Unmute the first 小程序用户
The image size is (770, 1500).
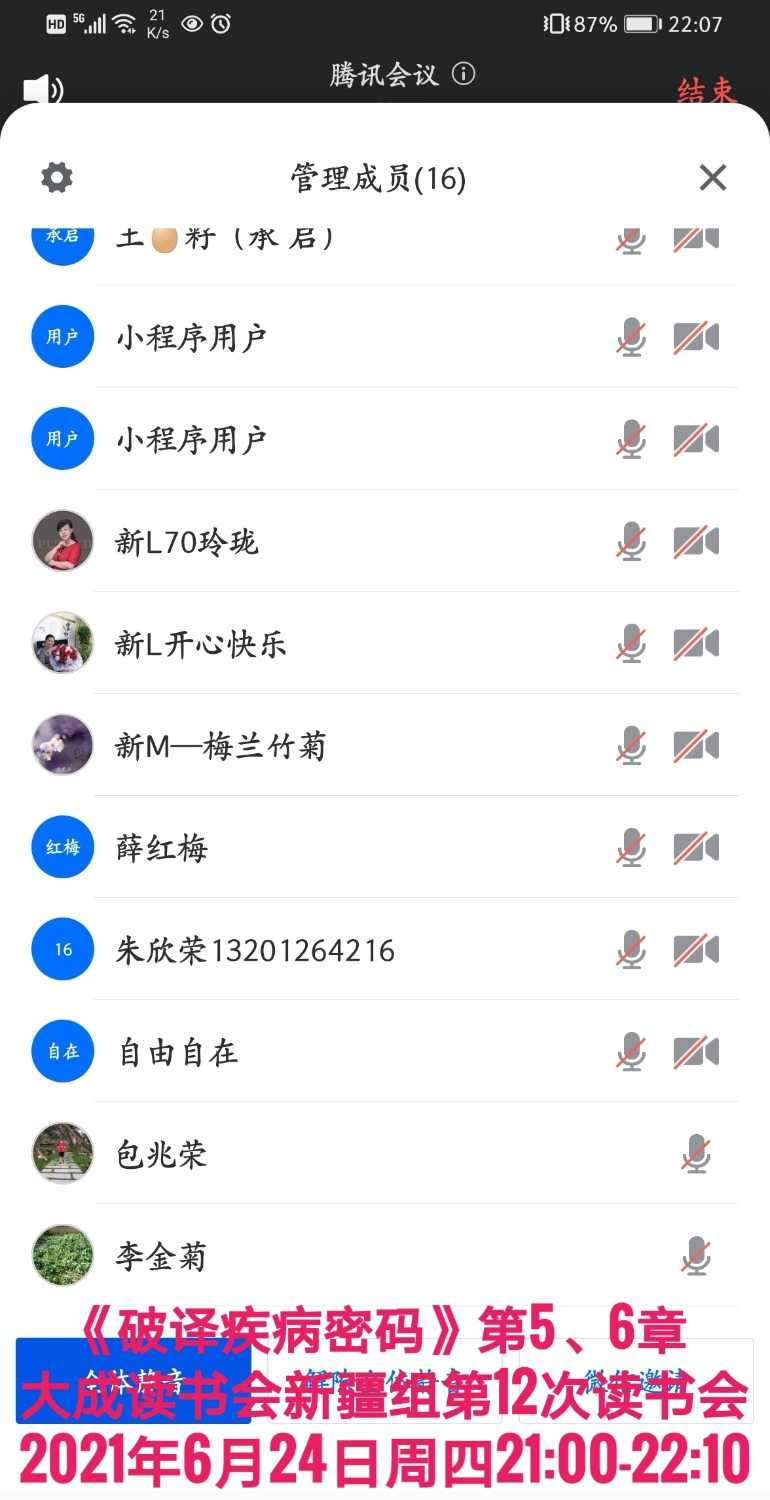(x=630, y=337)
